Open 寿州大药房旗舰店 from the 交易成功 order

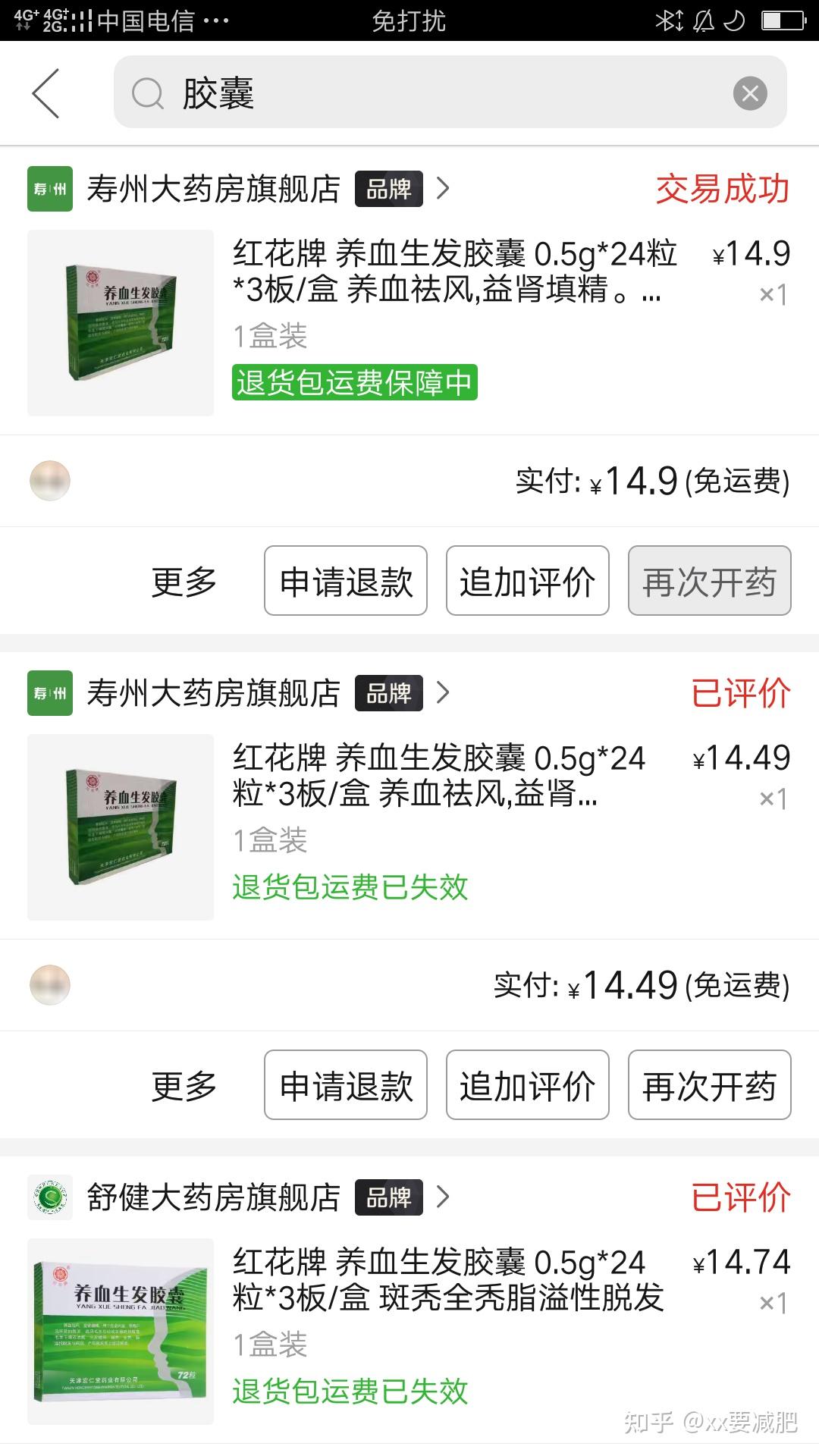214,189
